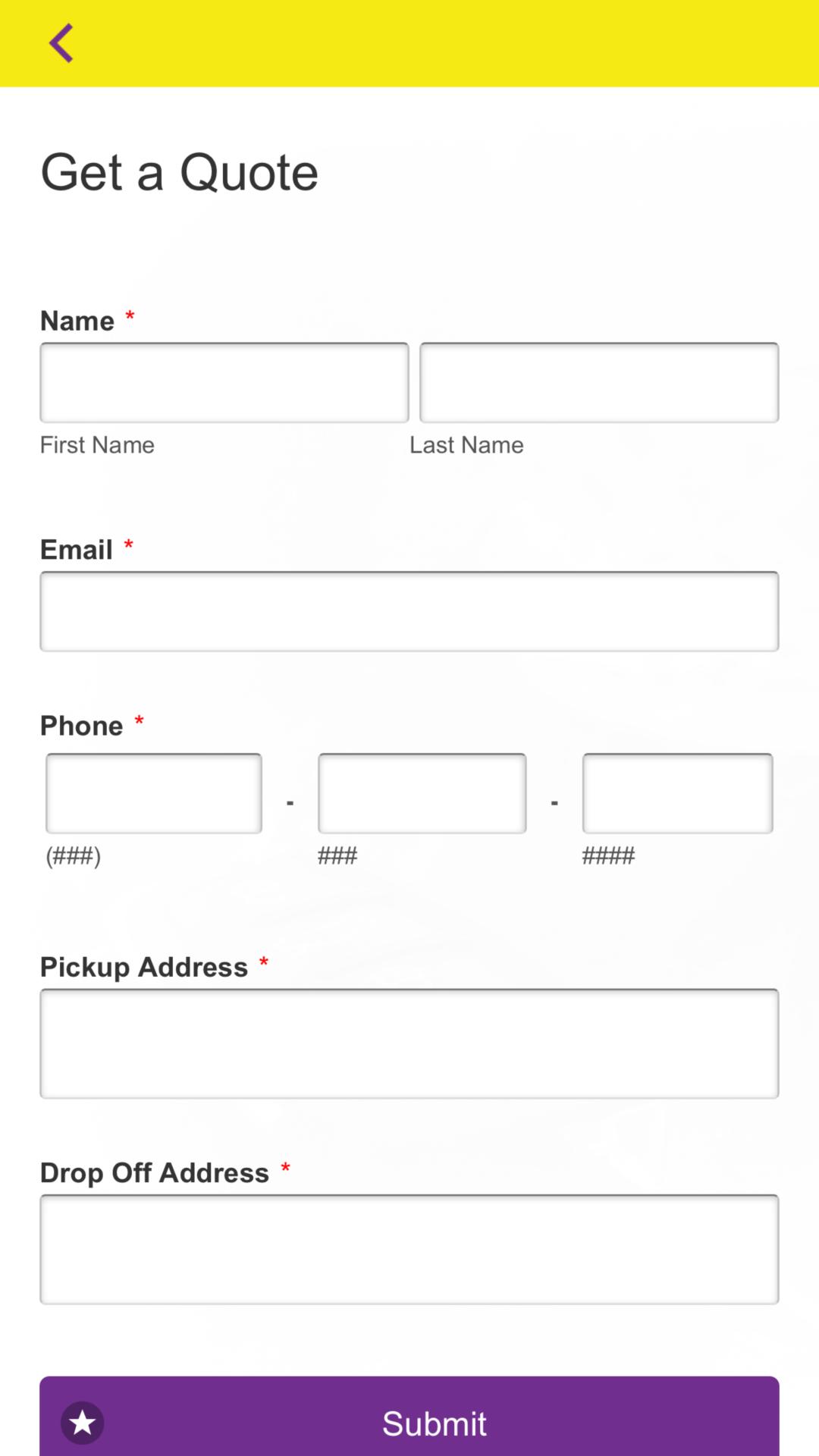Viewport: 819px width, 1456px height.
Task: Select the Email input box
Action: (x=409, y=611)
